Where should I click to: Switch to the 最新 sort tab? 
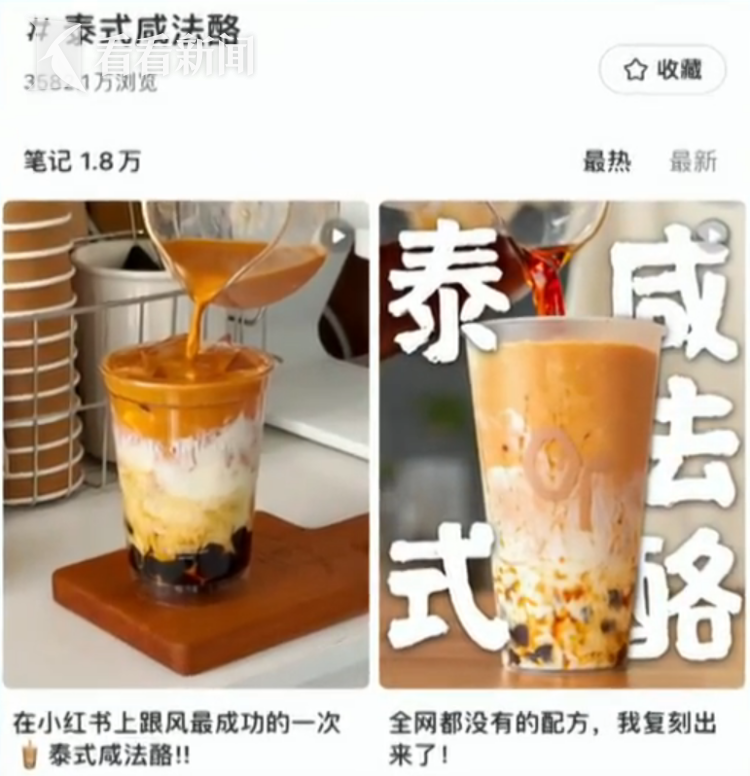(693, 161)
